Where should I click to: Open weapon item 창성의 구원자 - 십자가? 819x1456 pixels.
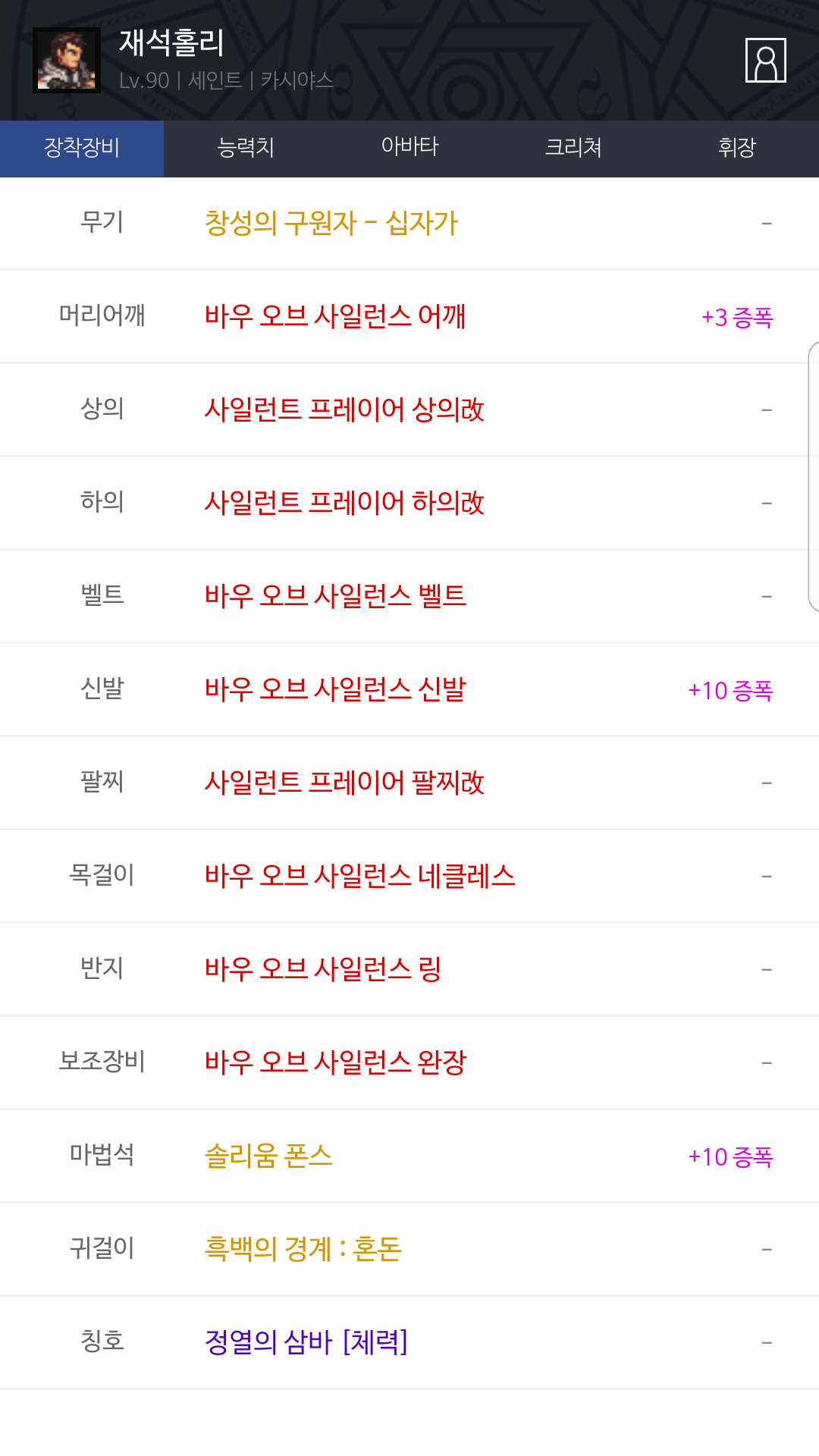pyautogui.click(x=331, y=223)
